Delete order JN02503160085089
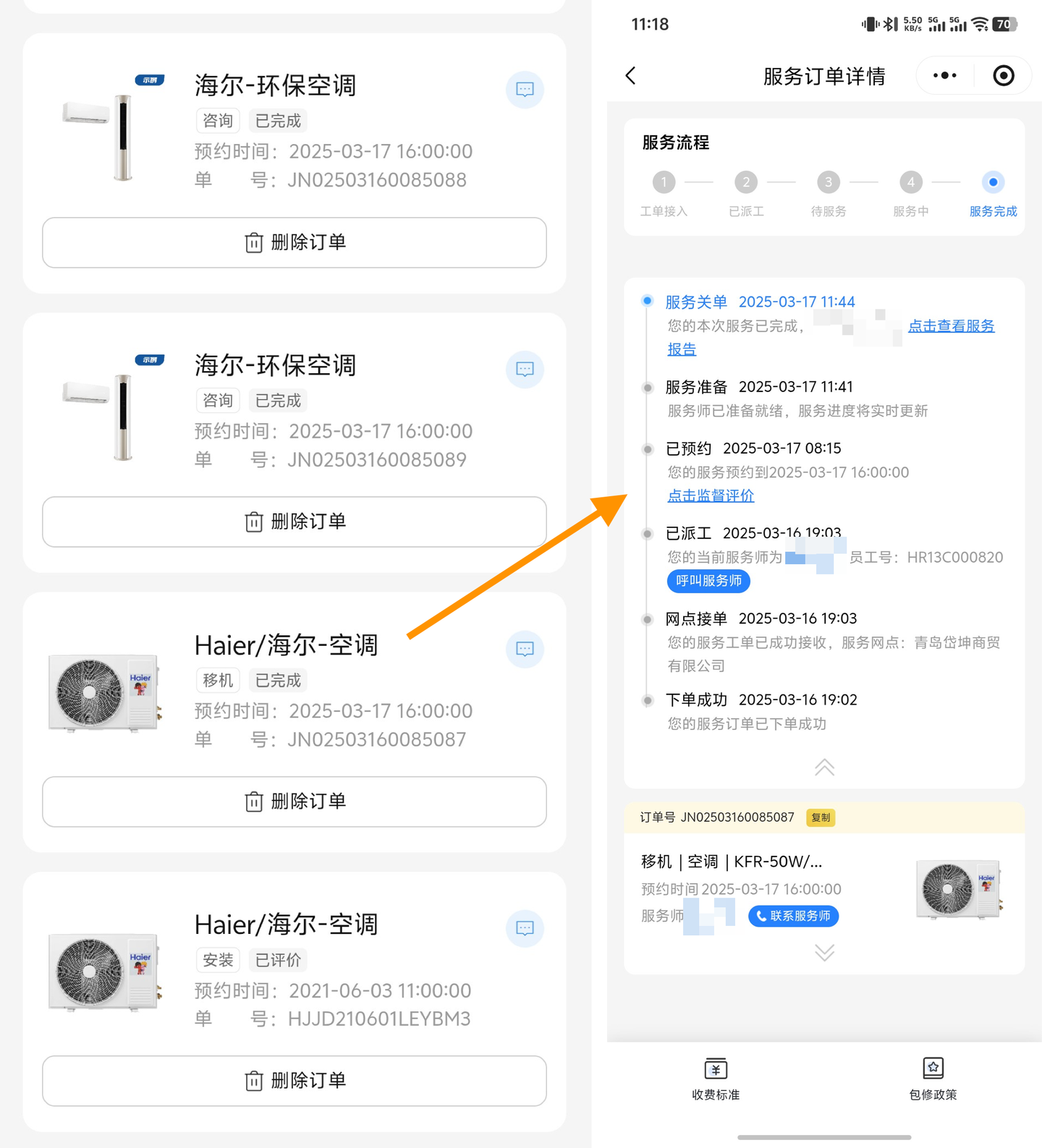 (295, 522)
